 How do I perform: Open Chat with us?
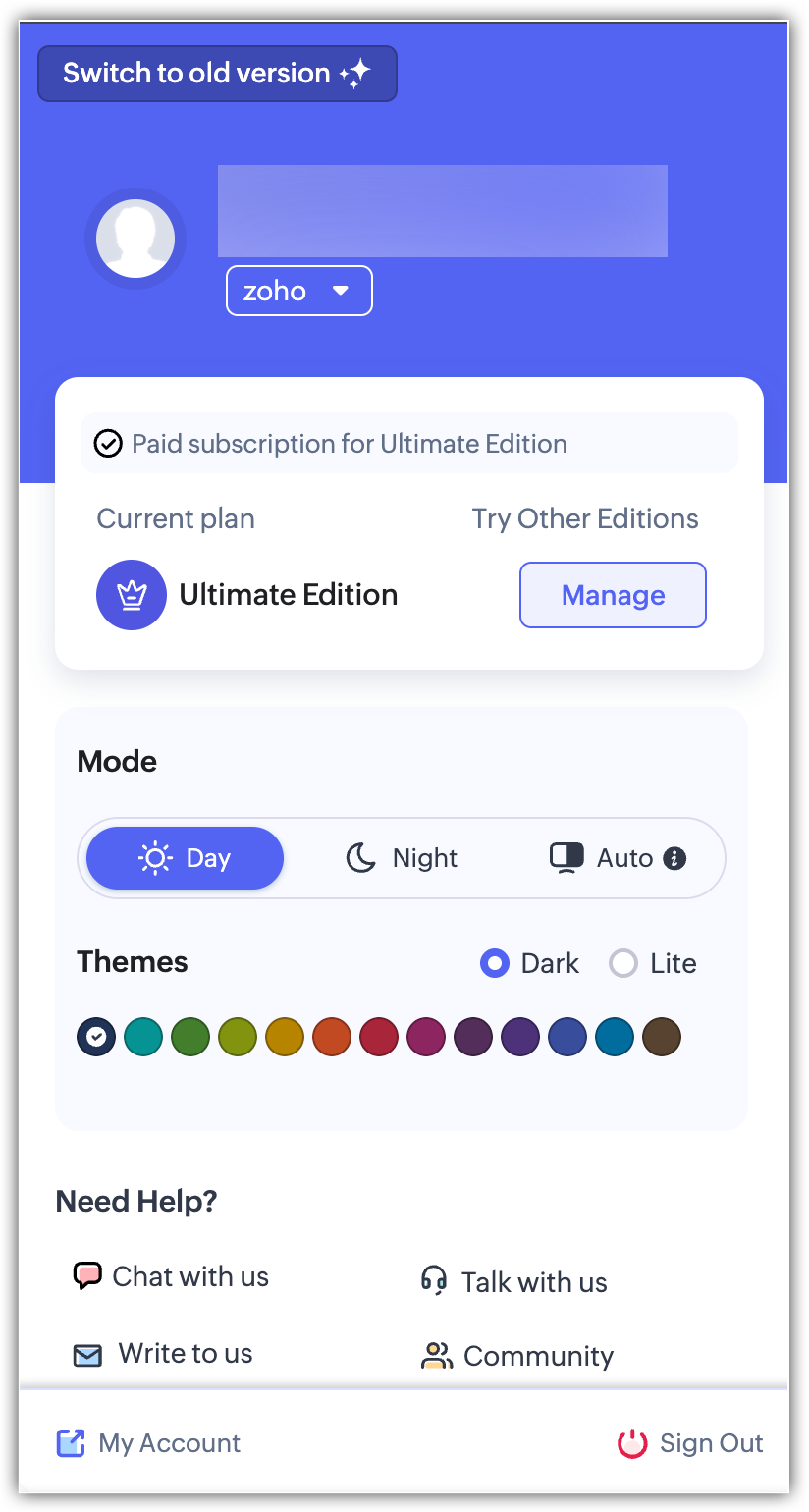click(x=172, y=1276)
